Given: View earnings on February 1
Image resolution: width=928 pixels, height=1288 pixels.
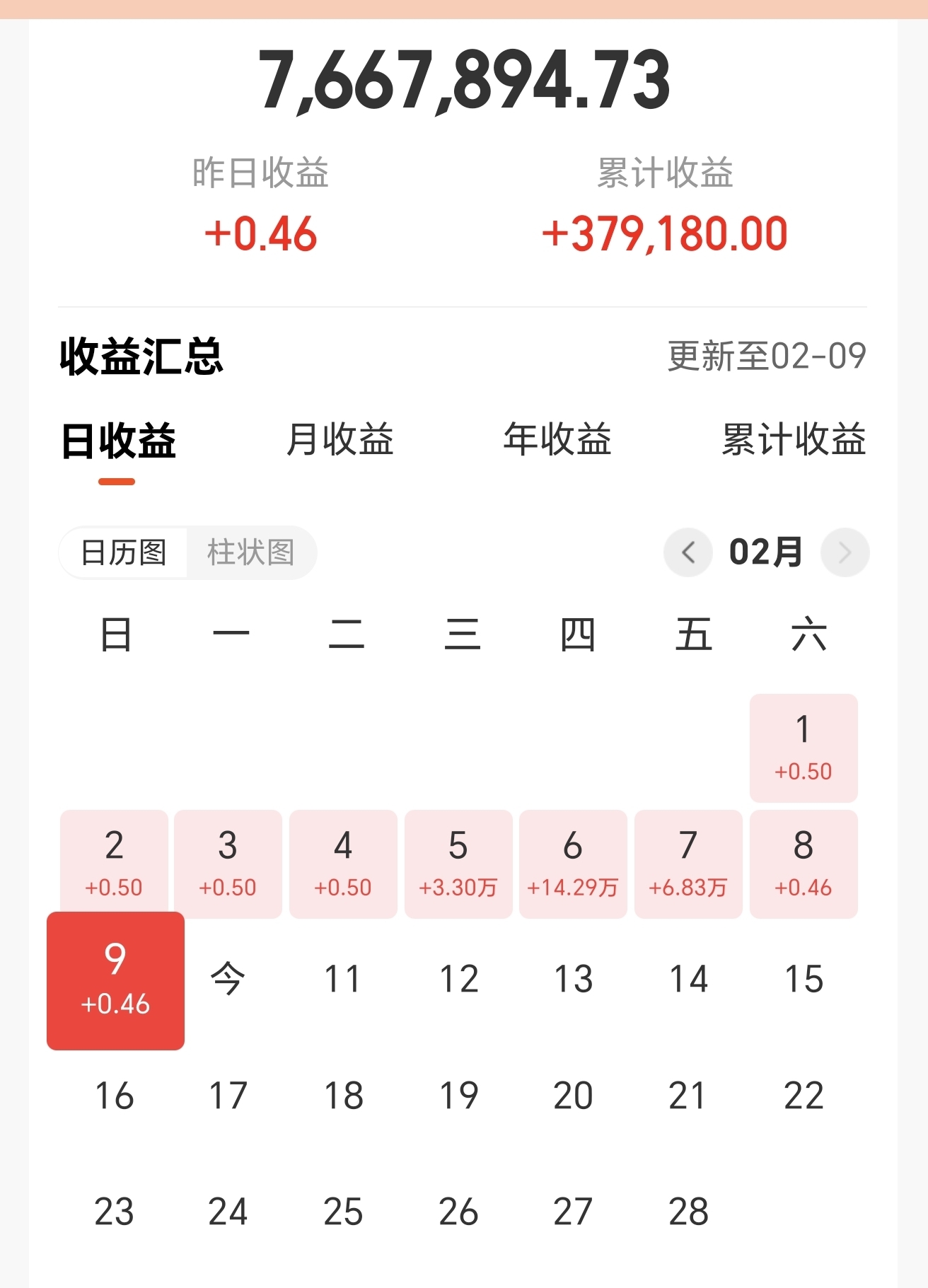Looking at the screenshot, I should coord(804,748).
